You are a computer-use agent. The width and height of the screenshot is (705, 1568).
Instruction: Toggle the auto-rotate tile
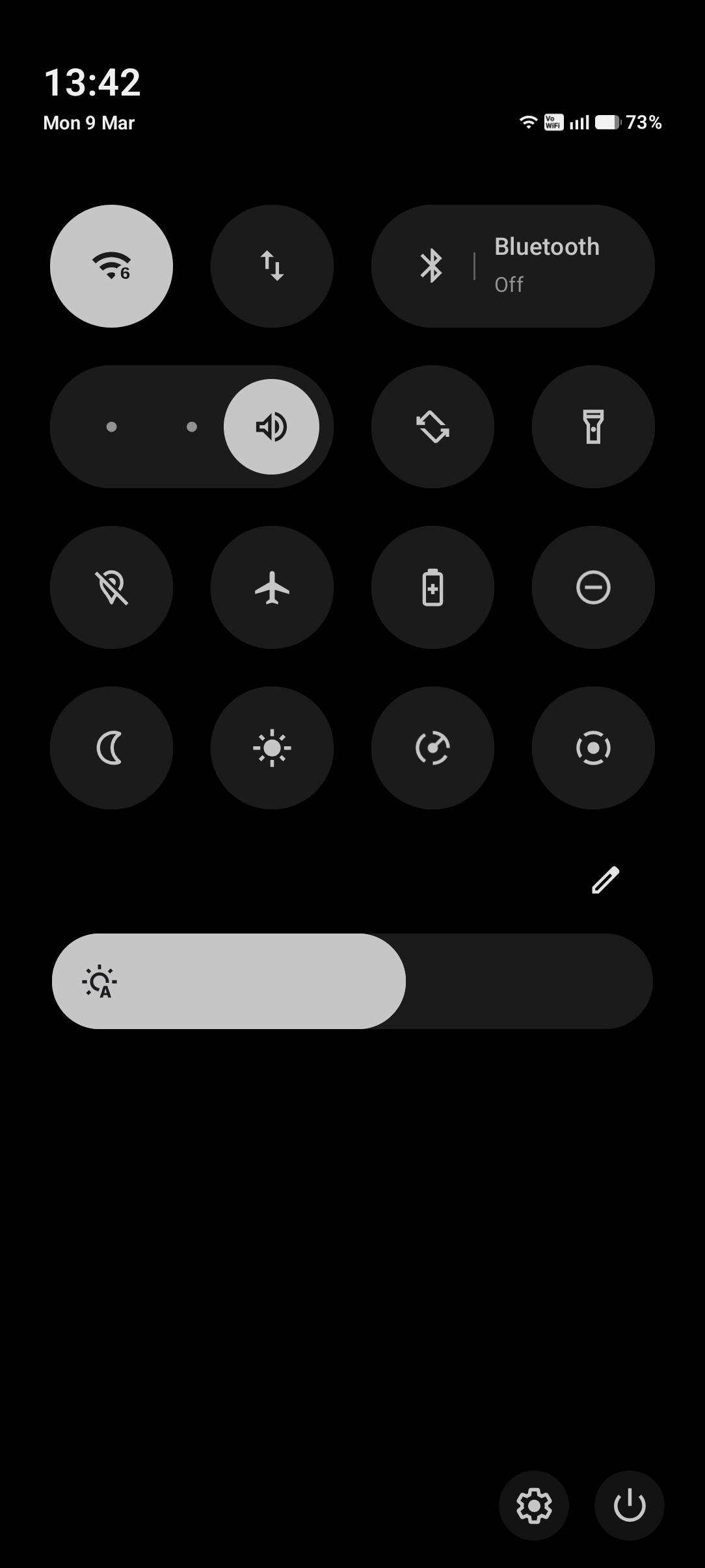(x=432, y=426)
